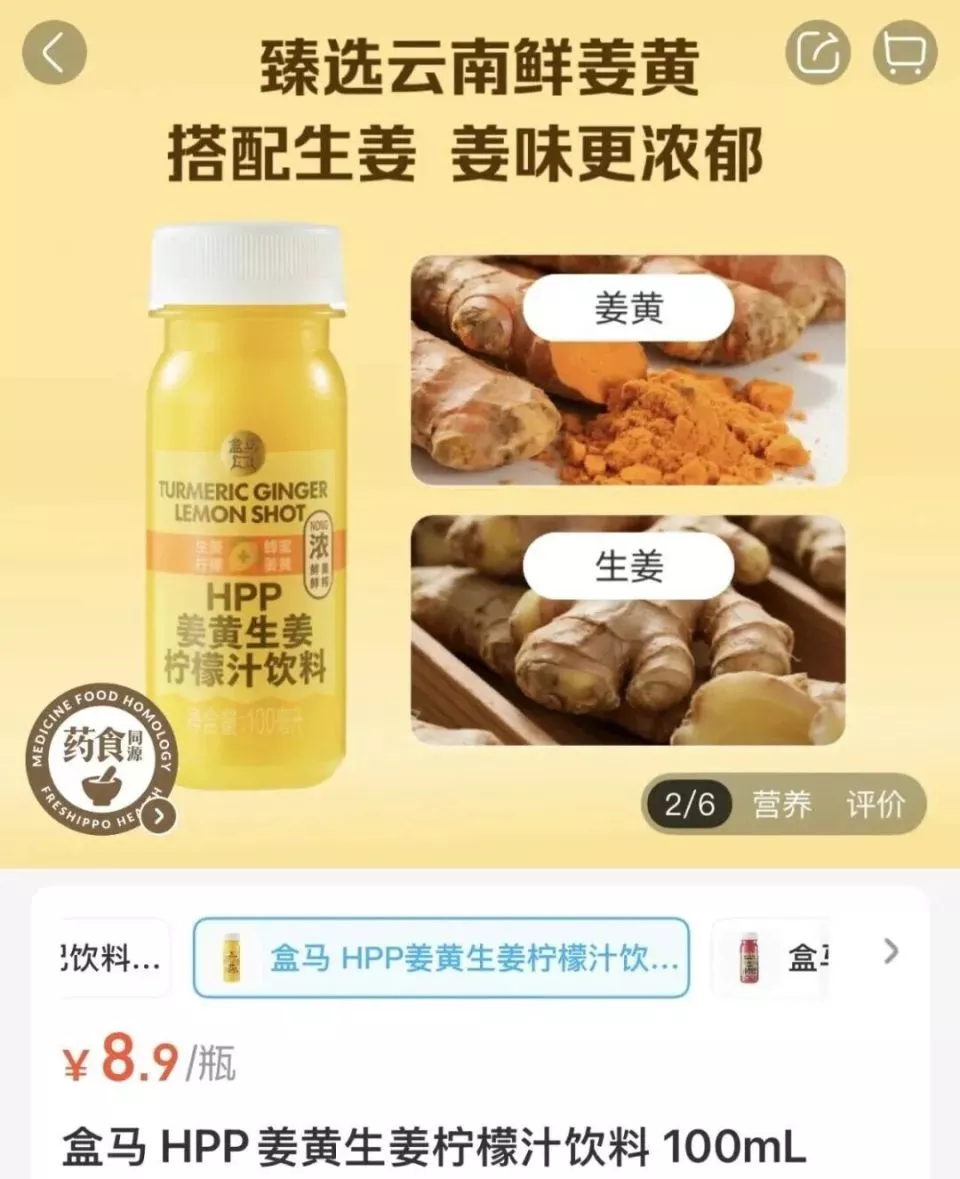Open the shopping cart
The image size is (960, 1179).
point(905,52)
